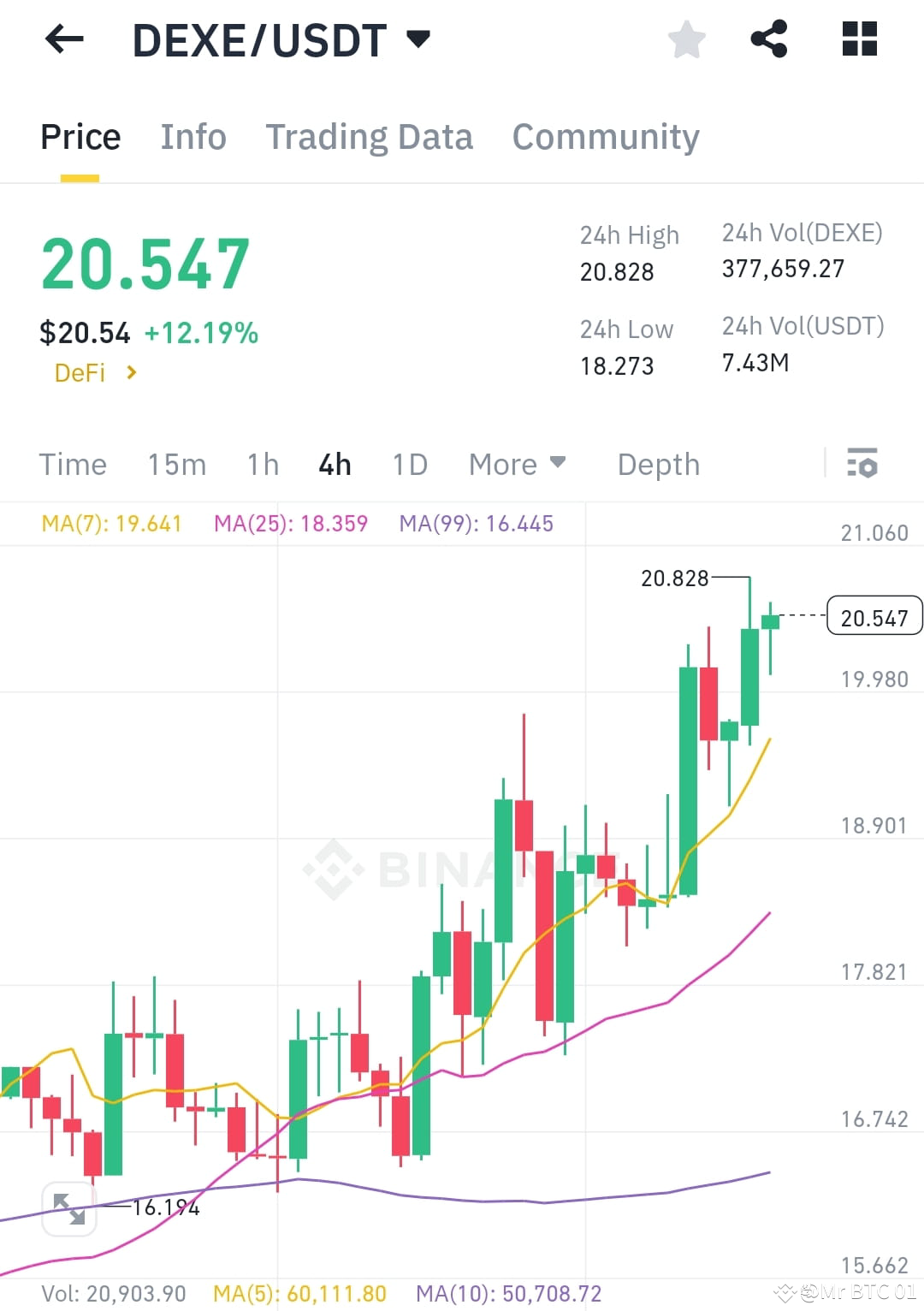Switch the chart to the 1D interval
This screenshot has height=1311, width=924.
click(x=409, y=464)
